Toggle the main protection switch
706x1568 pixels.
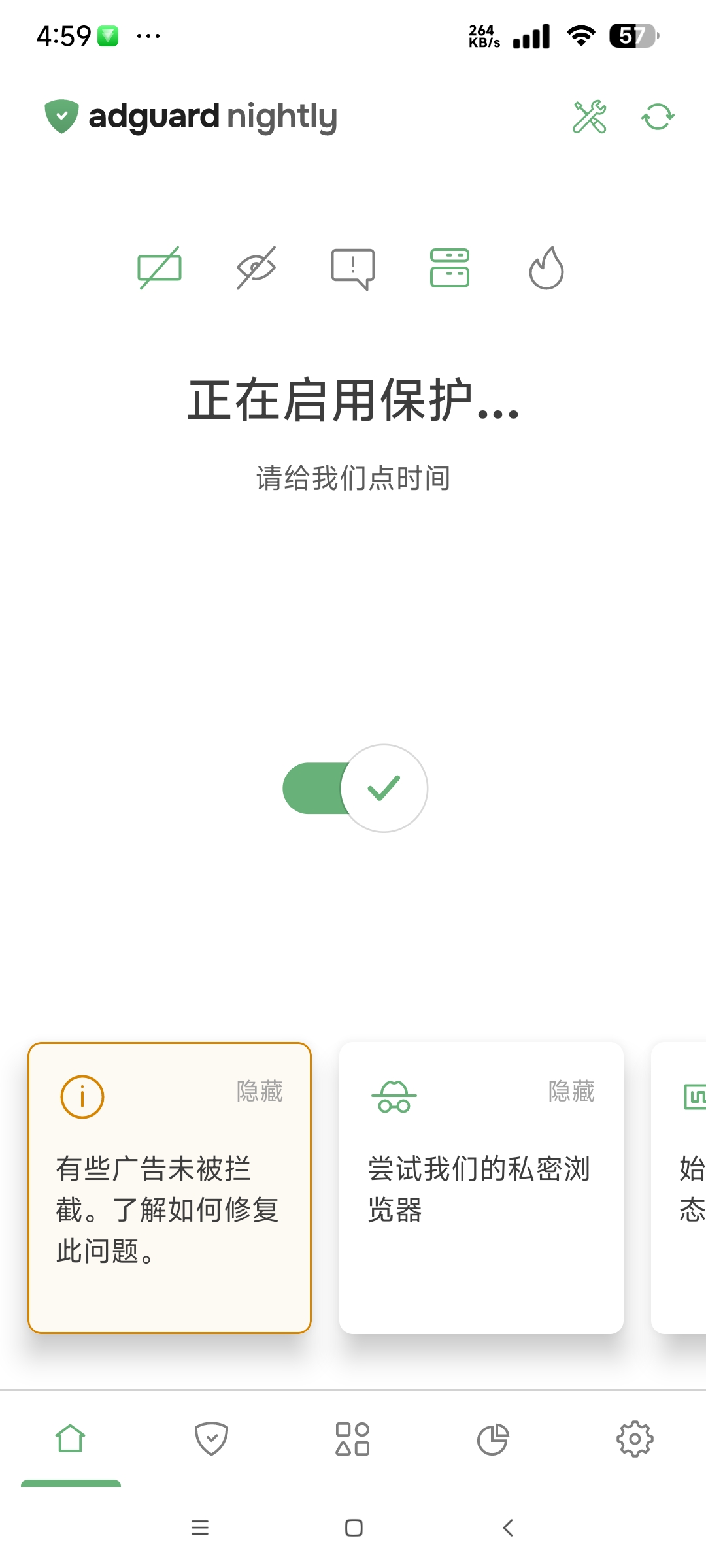click(355, 789)
